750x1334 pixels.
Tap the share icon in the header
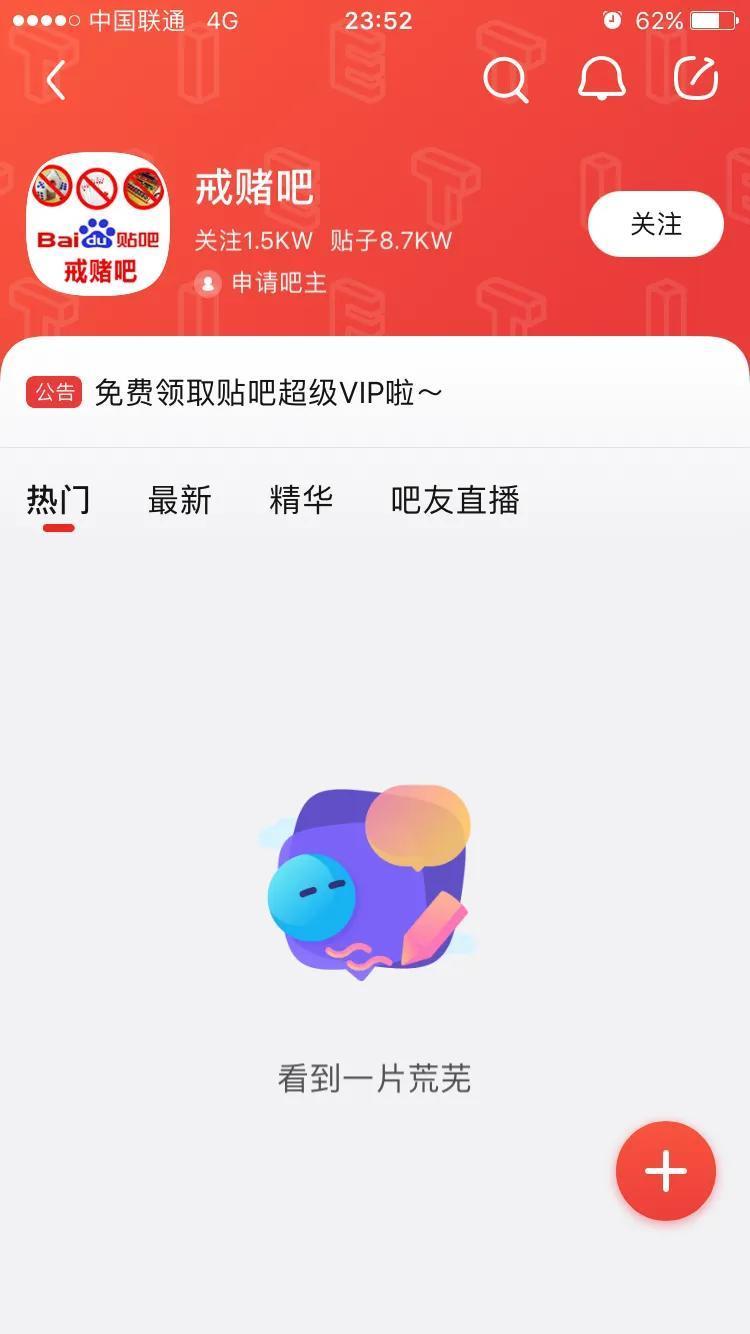tap(696, 79)
